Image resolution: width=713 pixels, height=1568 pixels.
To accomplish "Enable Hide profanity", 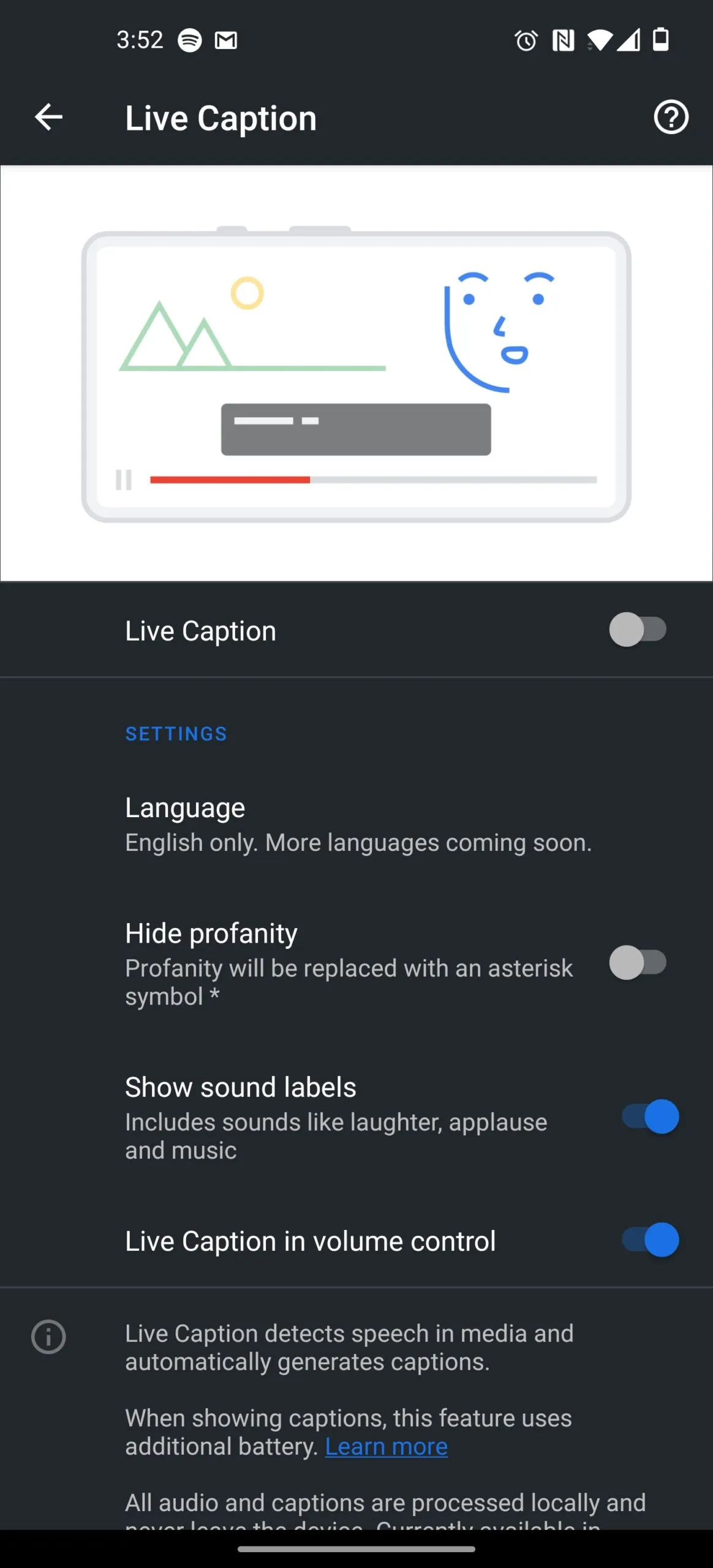I will [637, 963].
